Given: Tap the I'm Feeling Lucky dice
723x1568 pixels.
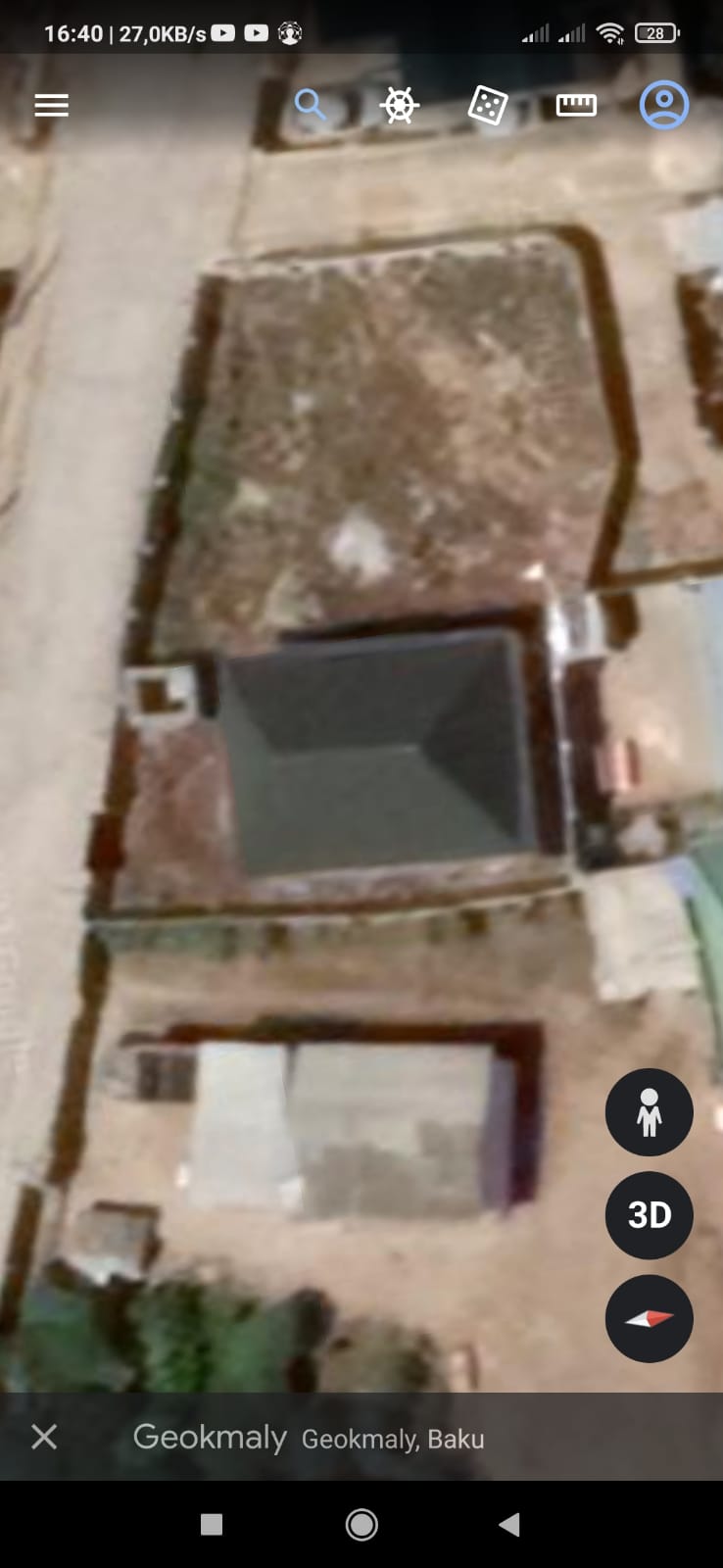Looking at the screenshot, I should coord(488,105).
